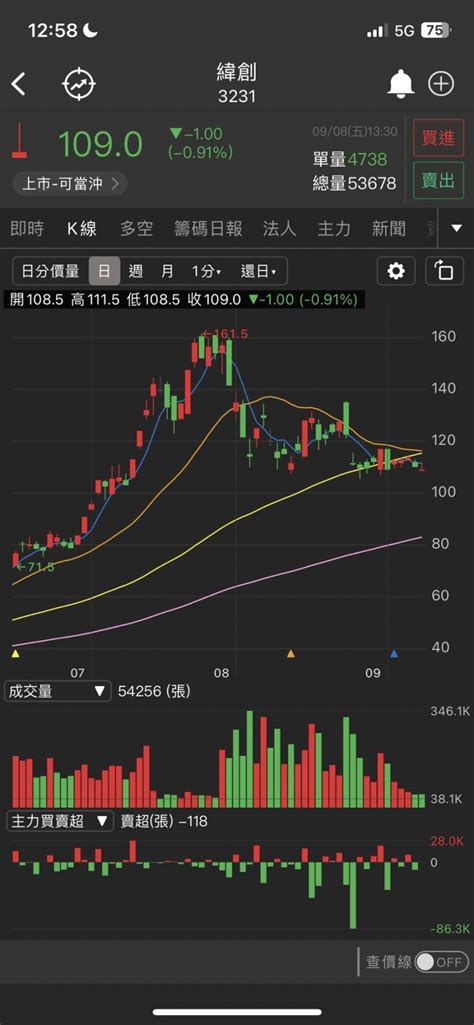Switch to the 多空 tab
The image size is (474, 1025).
(136, 229)
